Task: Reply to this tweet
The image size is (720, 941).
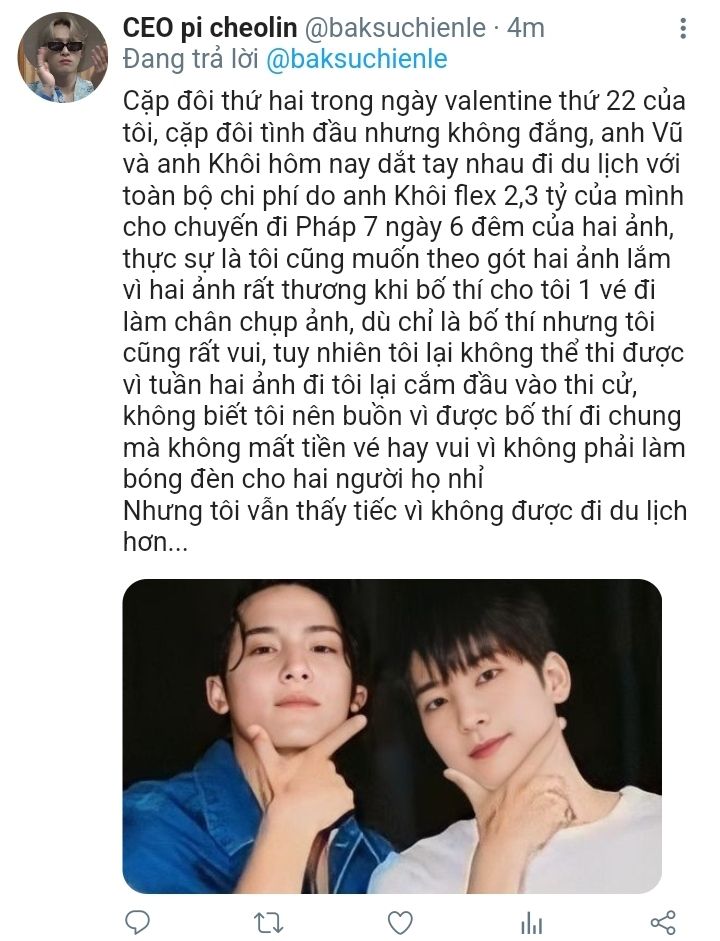Action: point(139,920)
